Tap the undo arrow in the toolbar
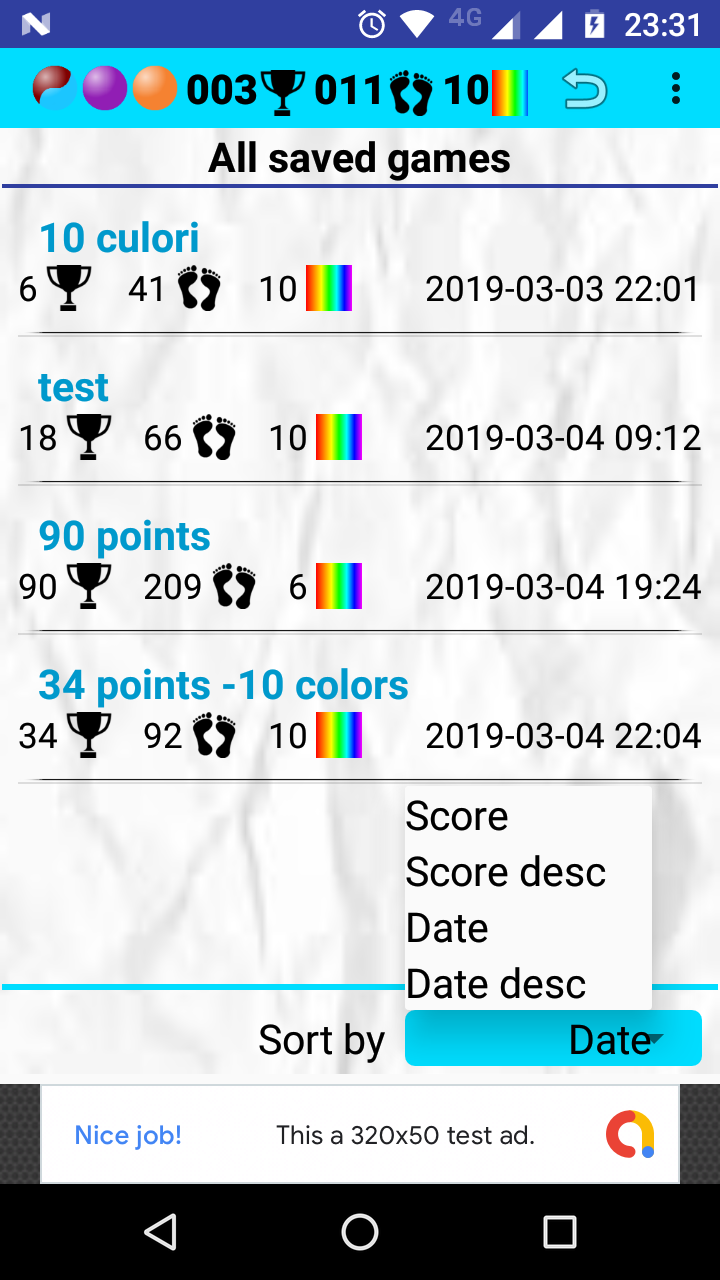 click(x=585, y=90)
